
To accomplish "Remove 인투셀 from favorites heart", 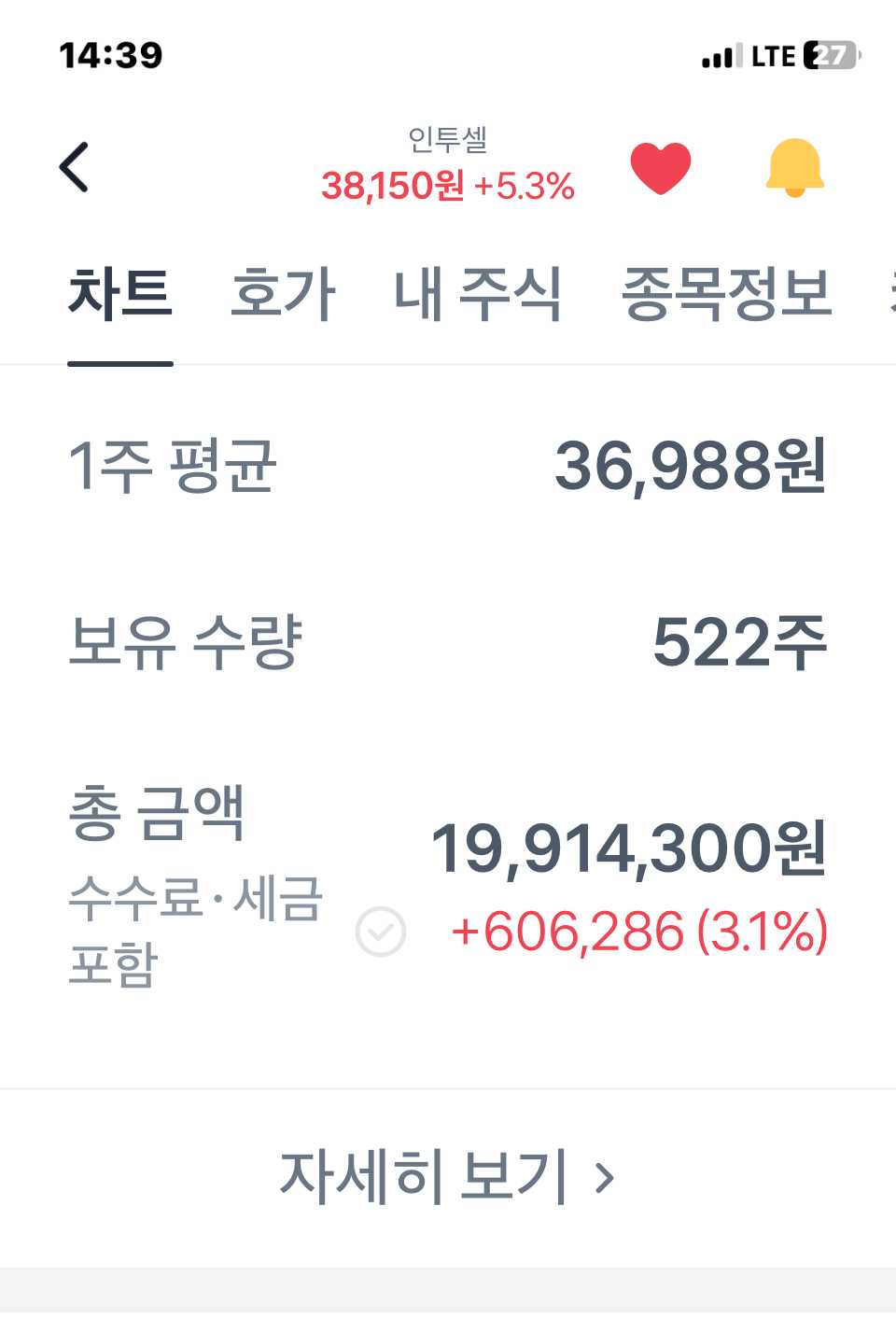I will click(660, 168).
